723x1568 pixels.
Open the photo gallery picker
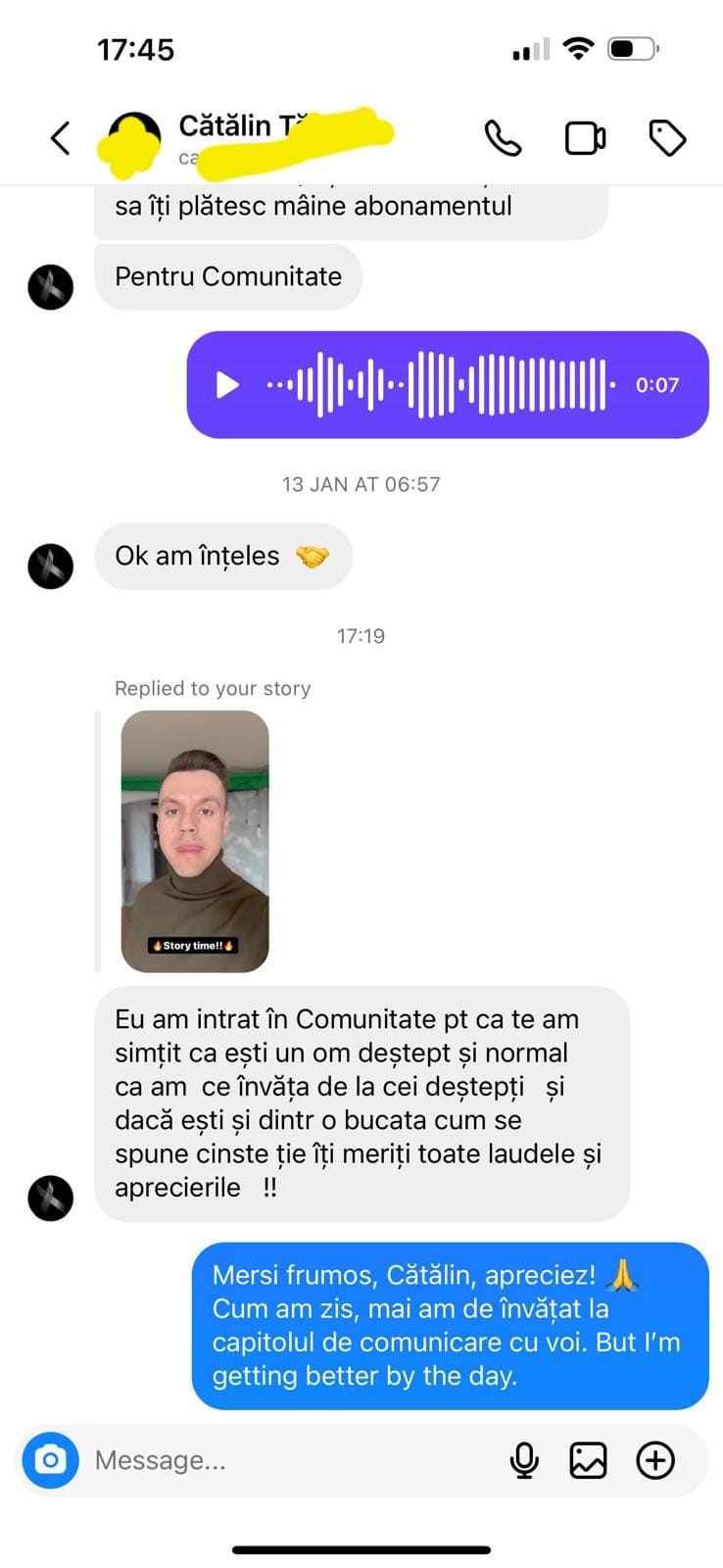588,1460
